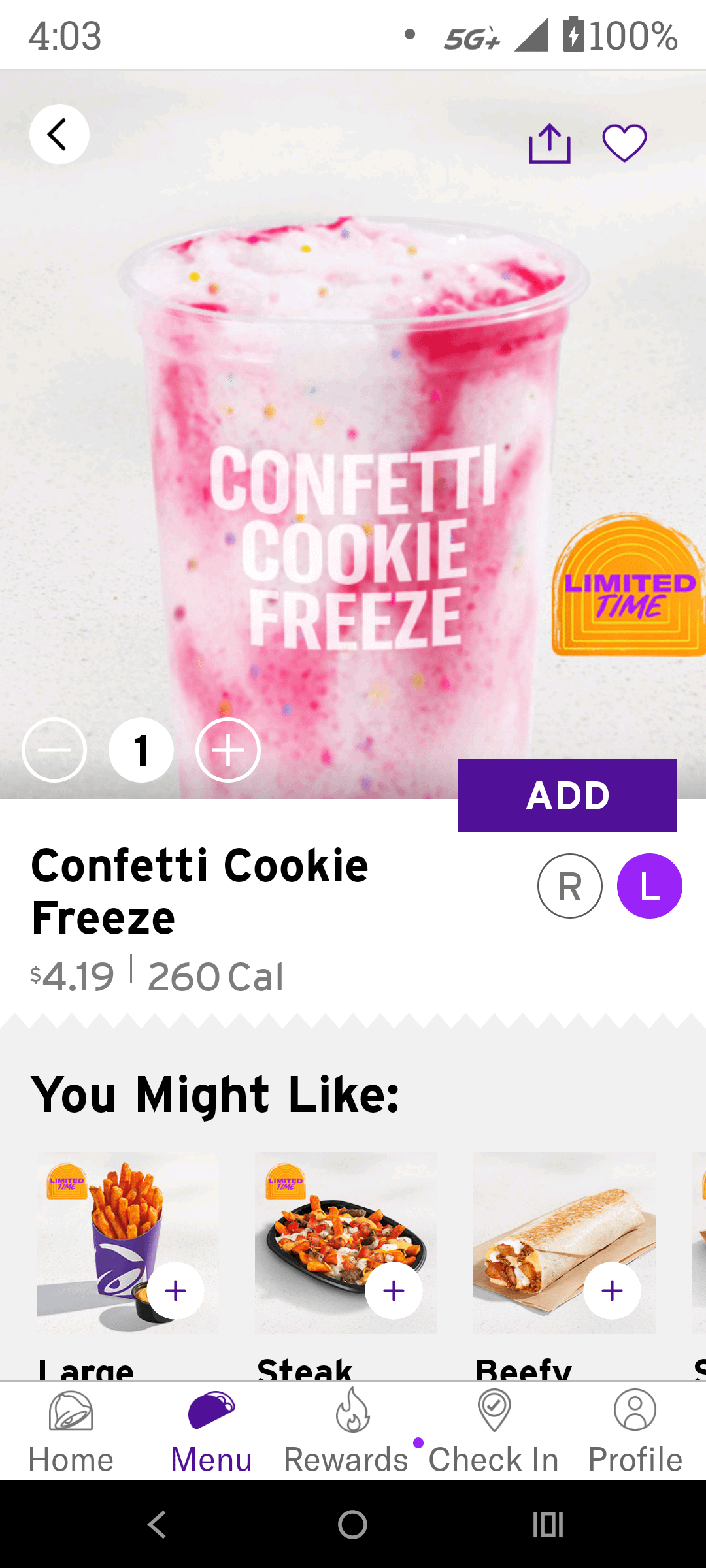Viewport: 706px width, 1568px height.
Task: Add the Beefy burrito suggestion
Action: click(612, 1291)
